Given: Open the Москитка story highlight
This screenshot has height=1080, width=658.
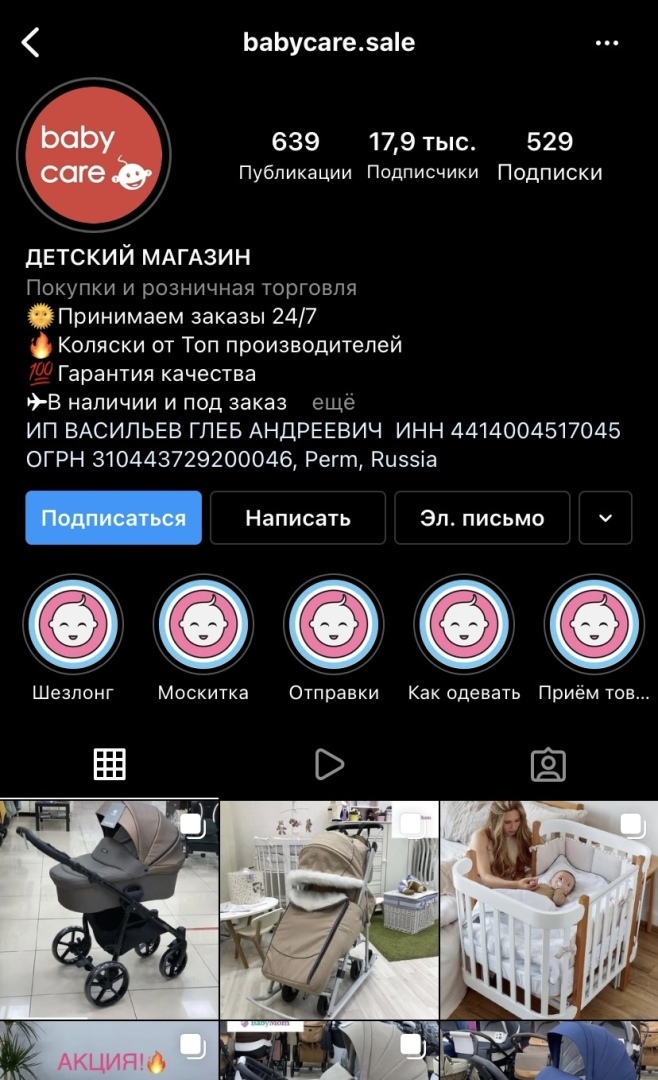Looking at the screenshot, I should [x=203, y=624].
